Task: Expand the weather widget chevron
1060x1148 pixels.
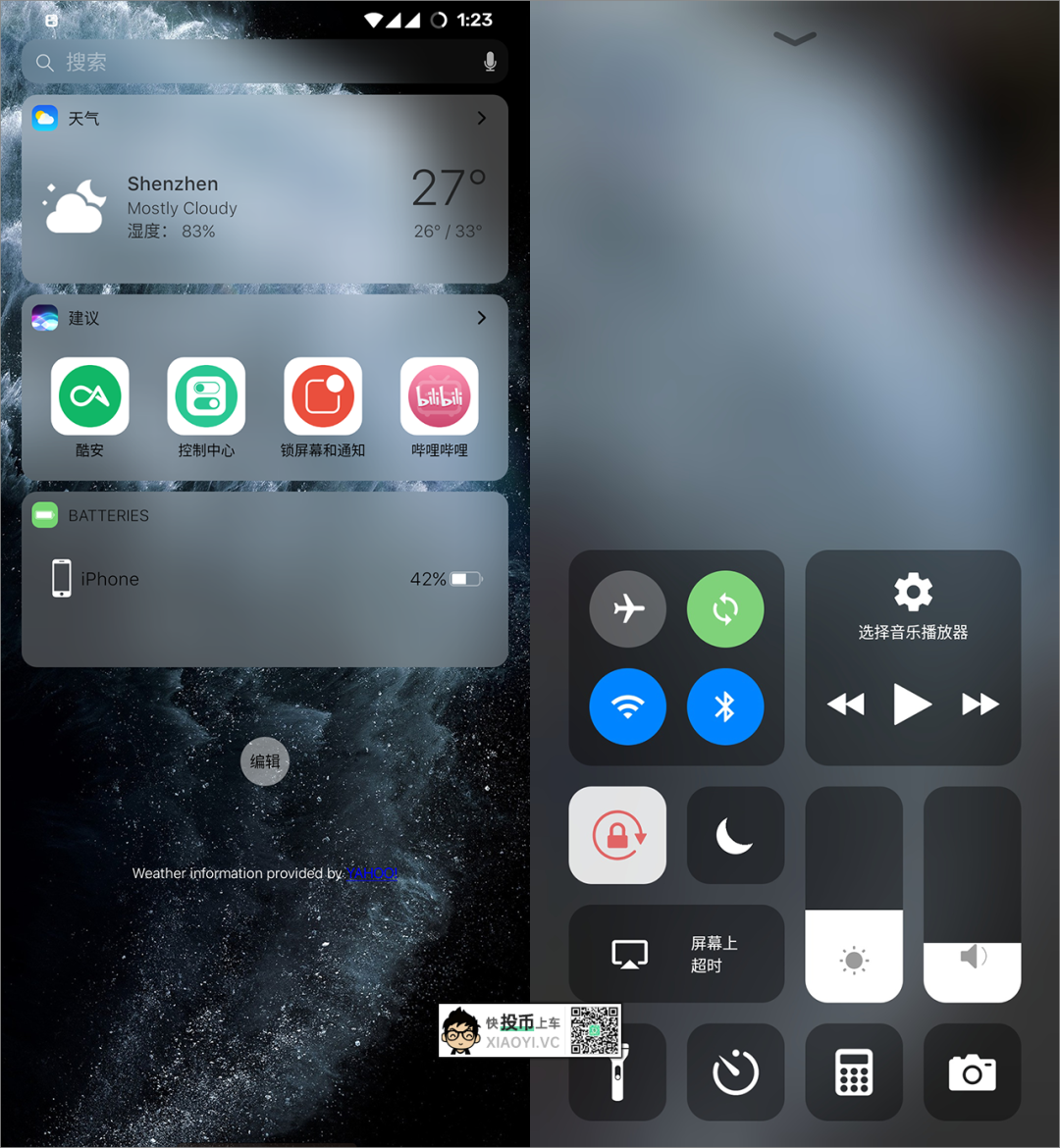Action: click(x=481, y=118)
